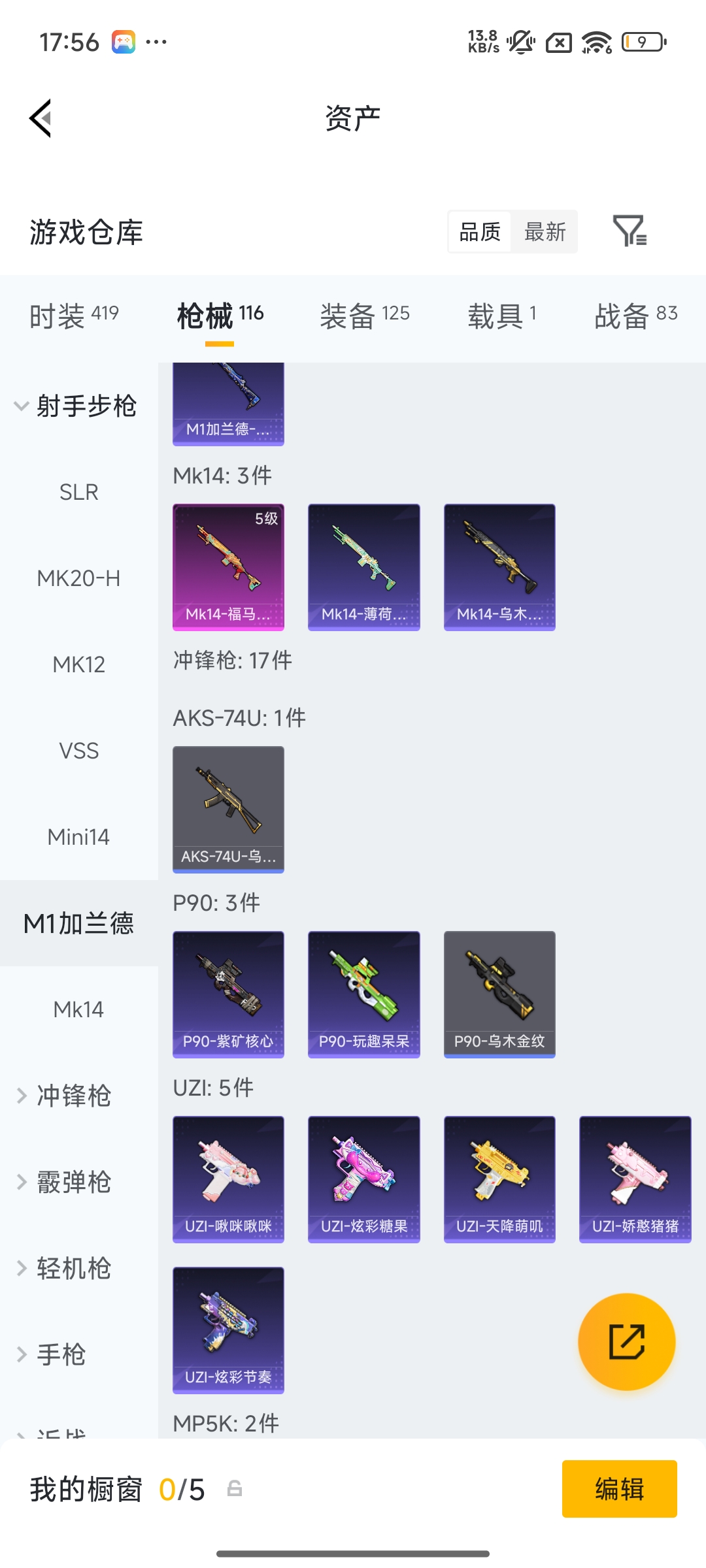Open the UZI-炫彩节奏 skin
The height and width of the screenshot is (1568, 706).
228,1330
